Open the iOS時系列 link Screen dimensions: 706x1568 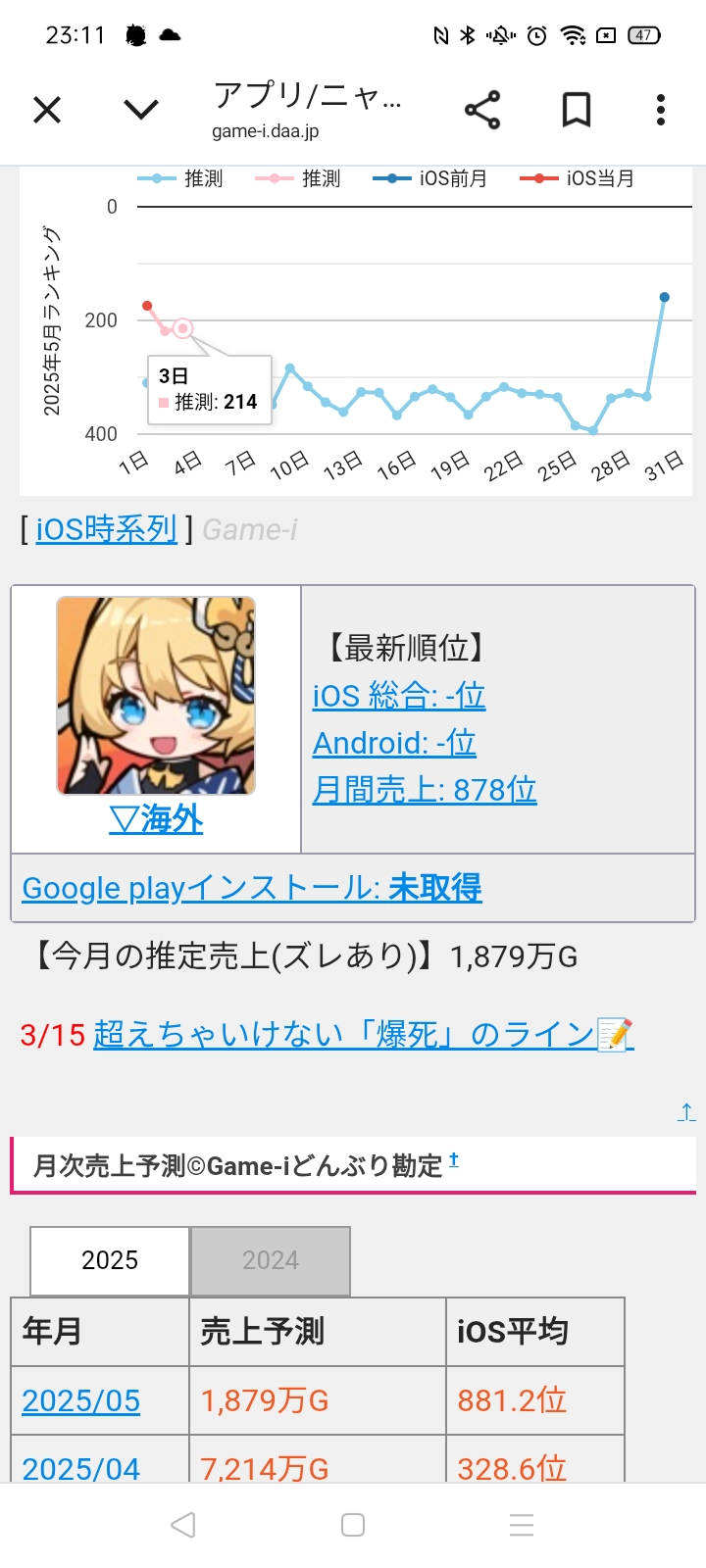click(x=107, y=529)
